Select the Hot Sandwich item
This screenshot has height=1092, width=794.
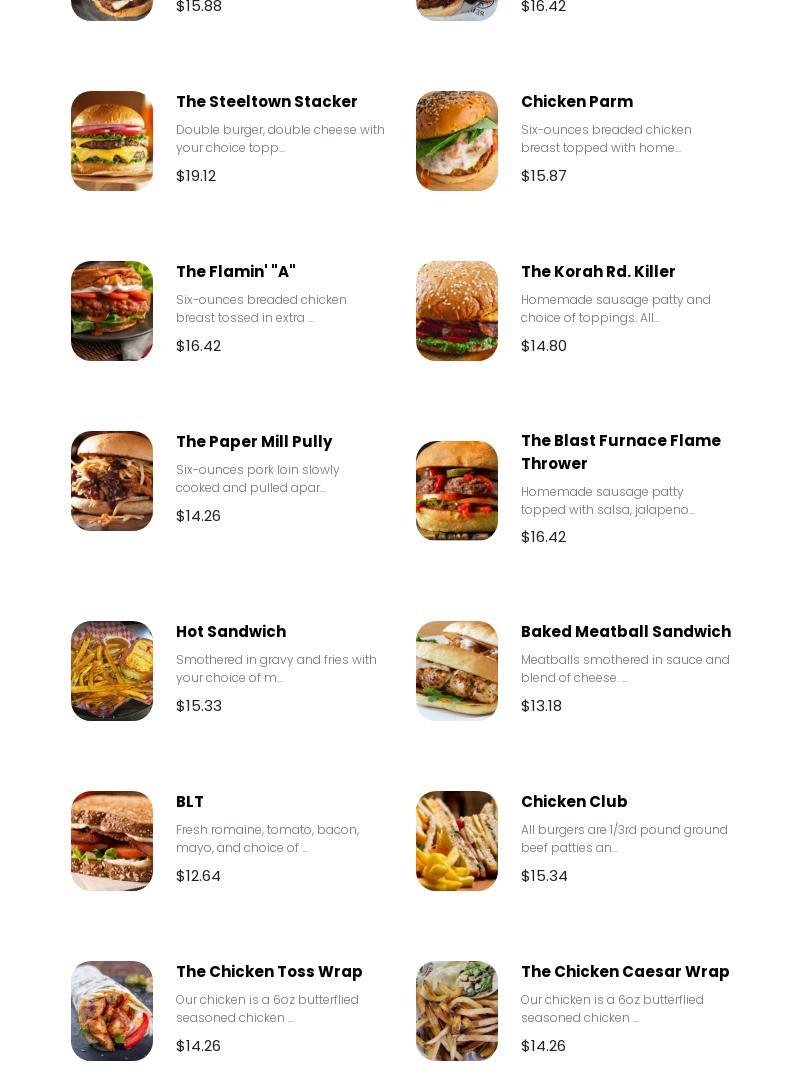[x=230, y=632]
